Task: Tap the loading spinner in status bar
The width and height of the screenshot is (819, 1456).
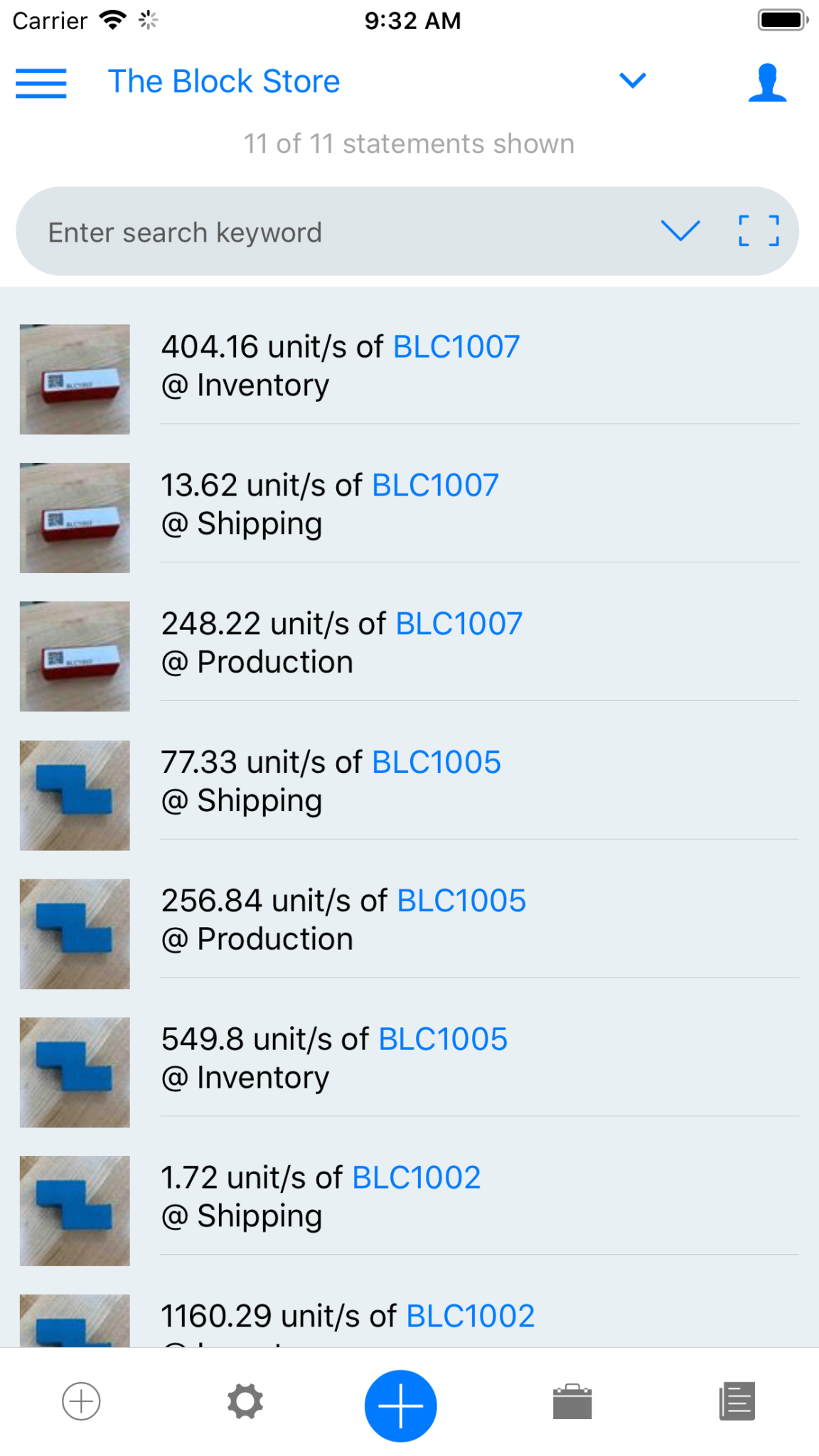Action: point(147,21)
